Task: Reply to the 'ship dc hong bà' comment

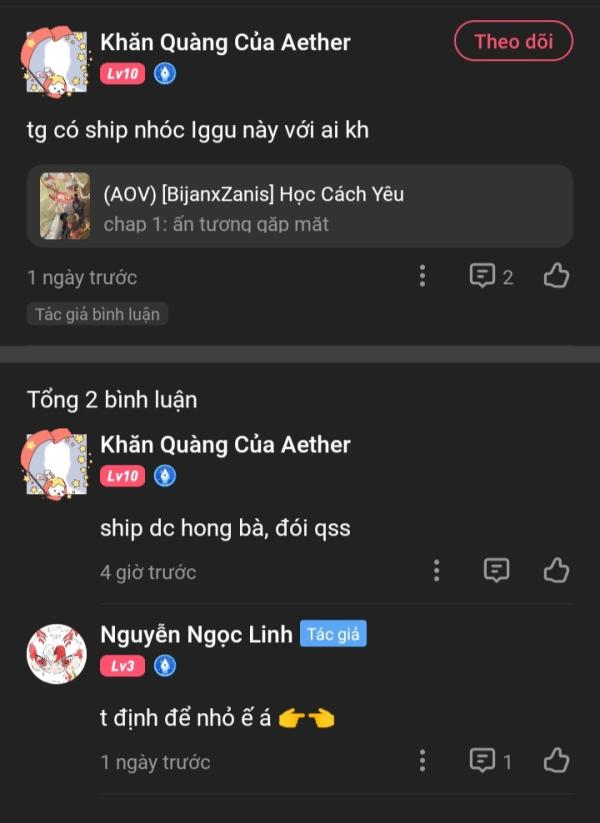Action: tap(496, 571)
